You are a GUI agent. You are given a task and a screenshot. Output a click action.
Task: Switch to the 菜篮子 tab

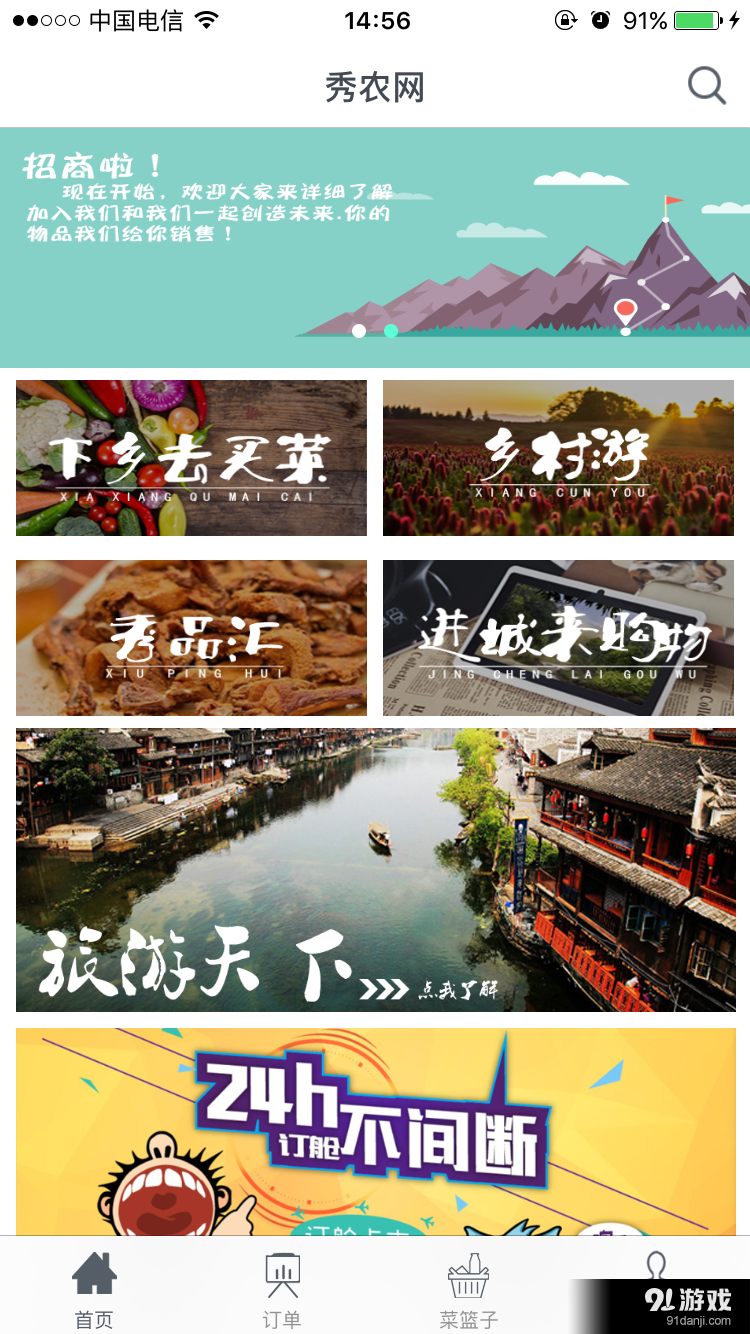(x=467, y=1290)
